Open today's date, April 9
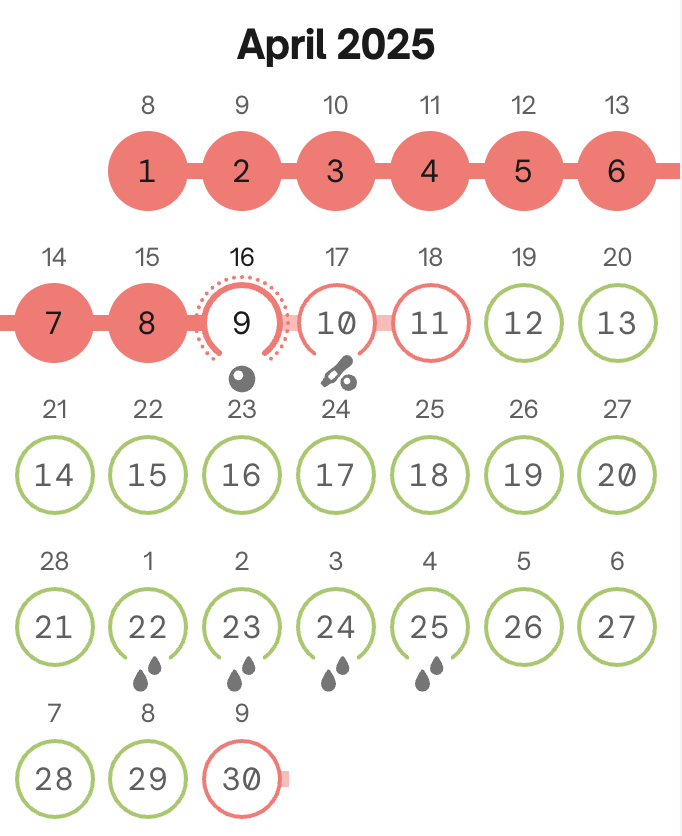Image resolution: width=682 pixels, height=836 pixels. 241,323
